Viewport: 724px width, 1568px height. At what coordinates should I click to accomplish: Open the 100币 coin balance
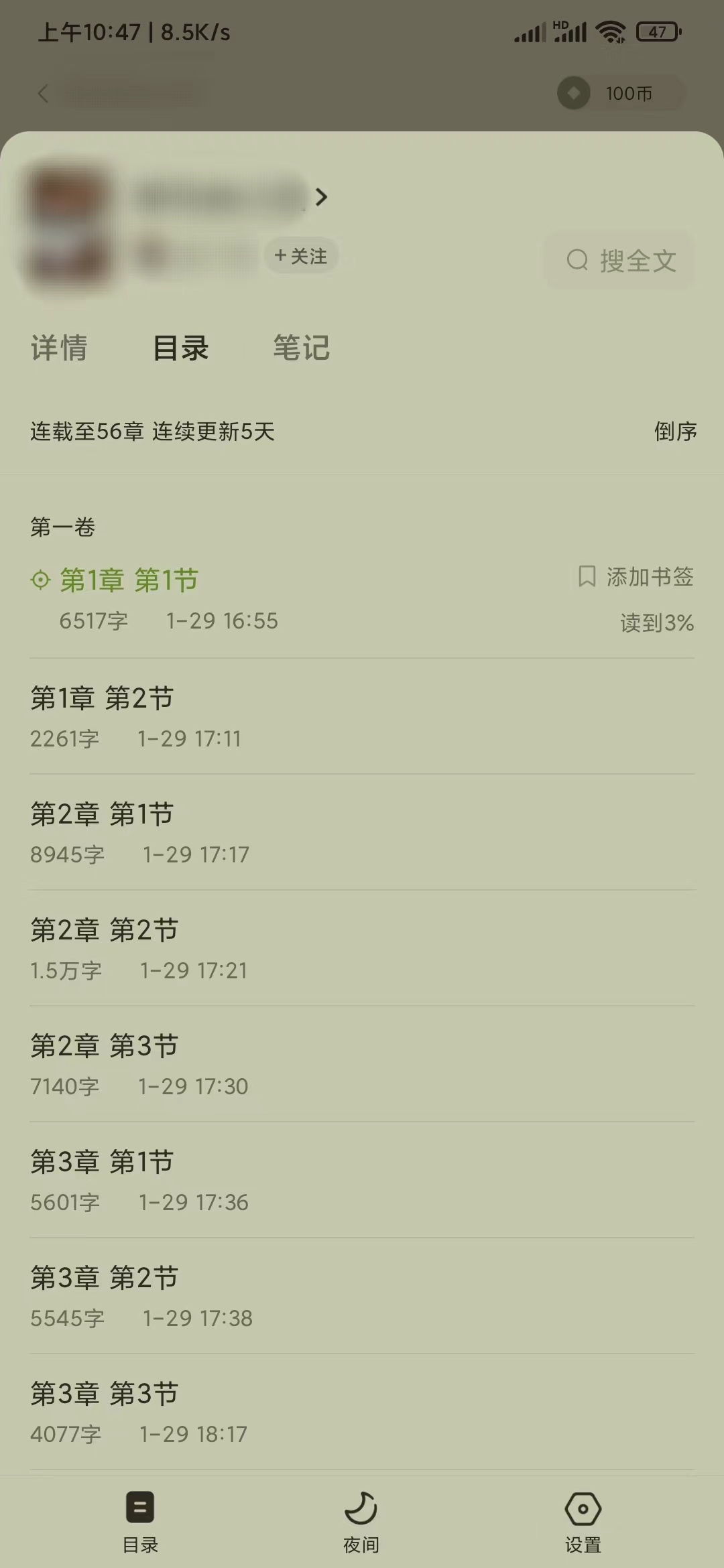[x=619, y=93]
